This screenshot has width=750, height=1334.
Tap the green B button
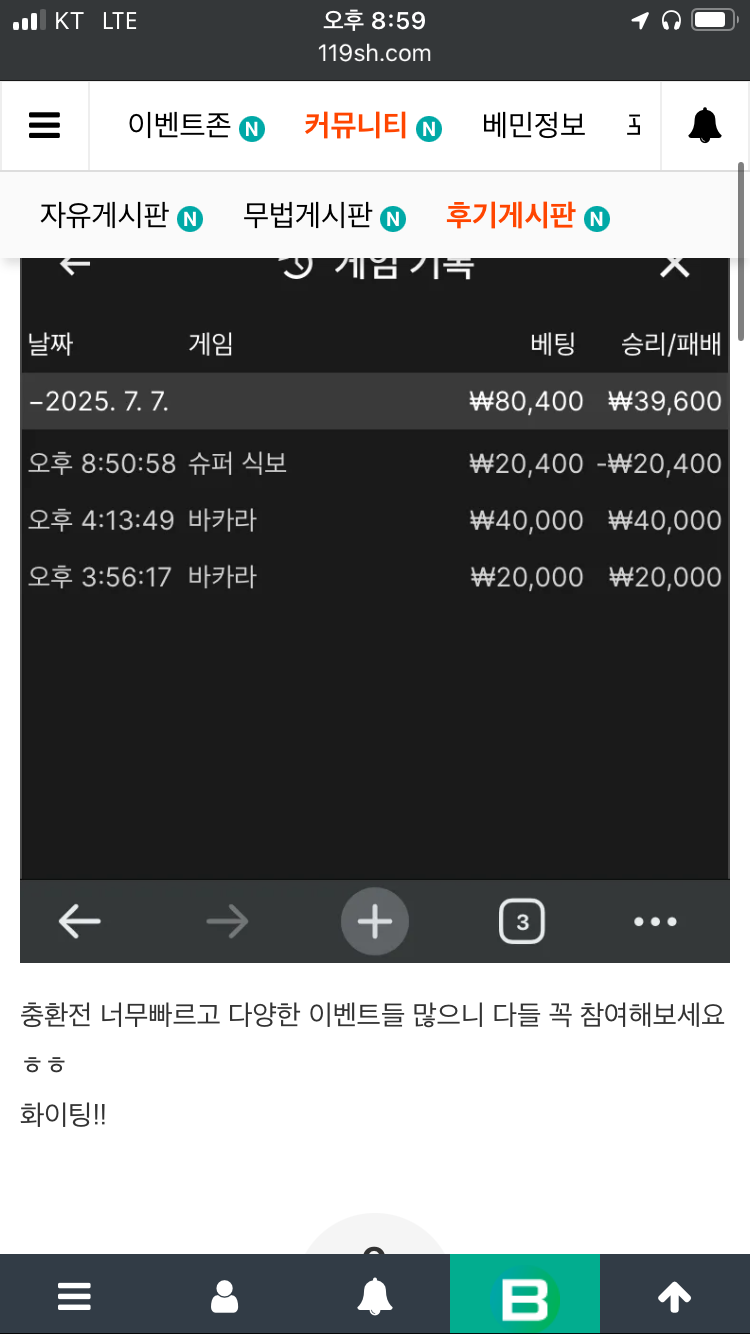[x=525, y=1296]
